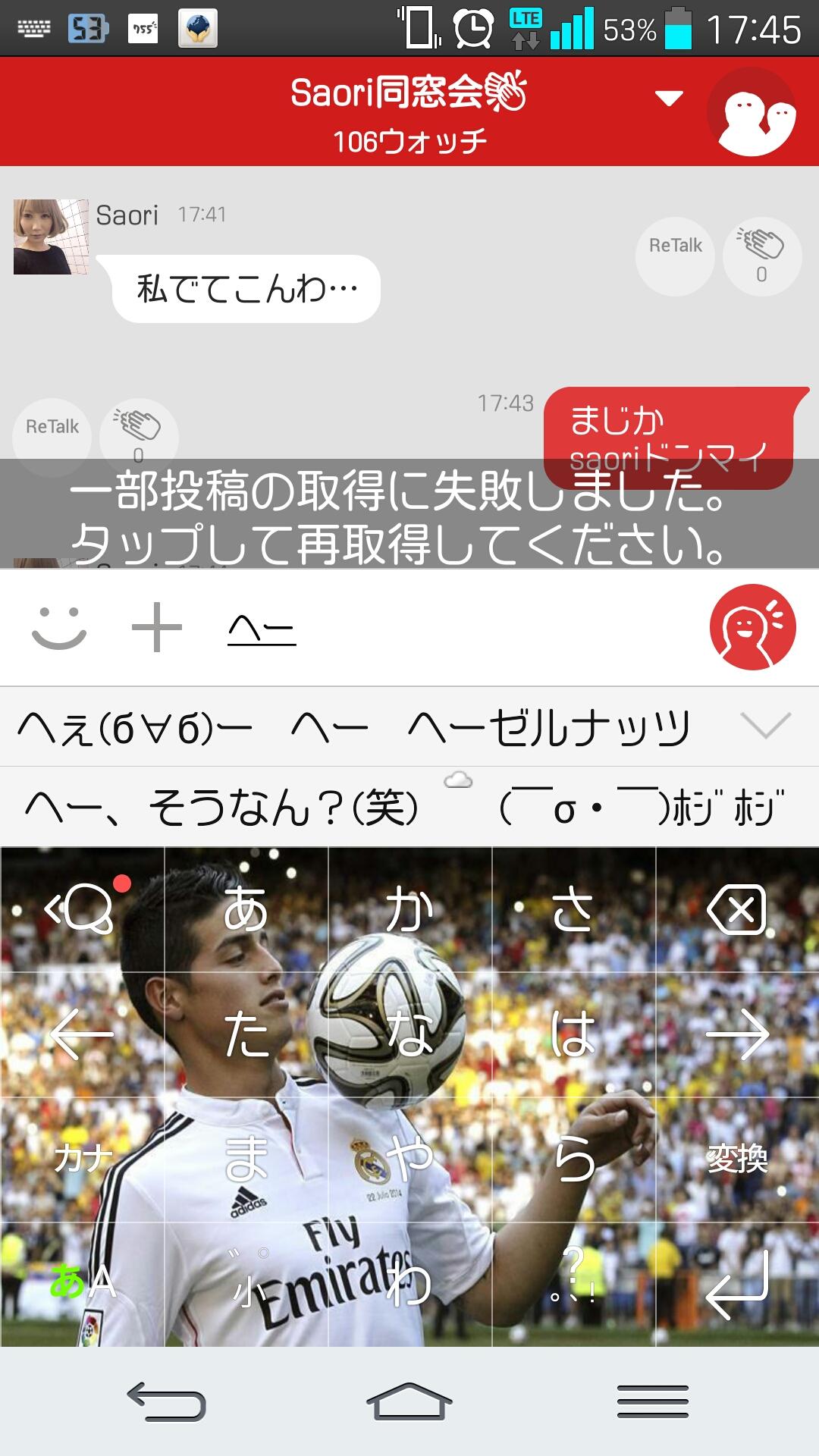Tap the error banner to retry loading posts
This screenshot has height=1456, width=819.
(x=409, y=516)
